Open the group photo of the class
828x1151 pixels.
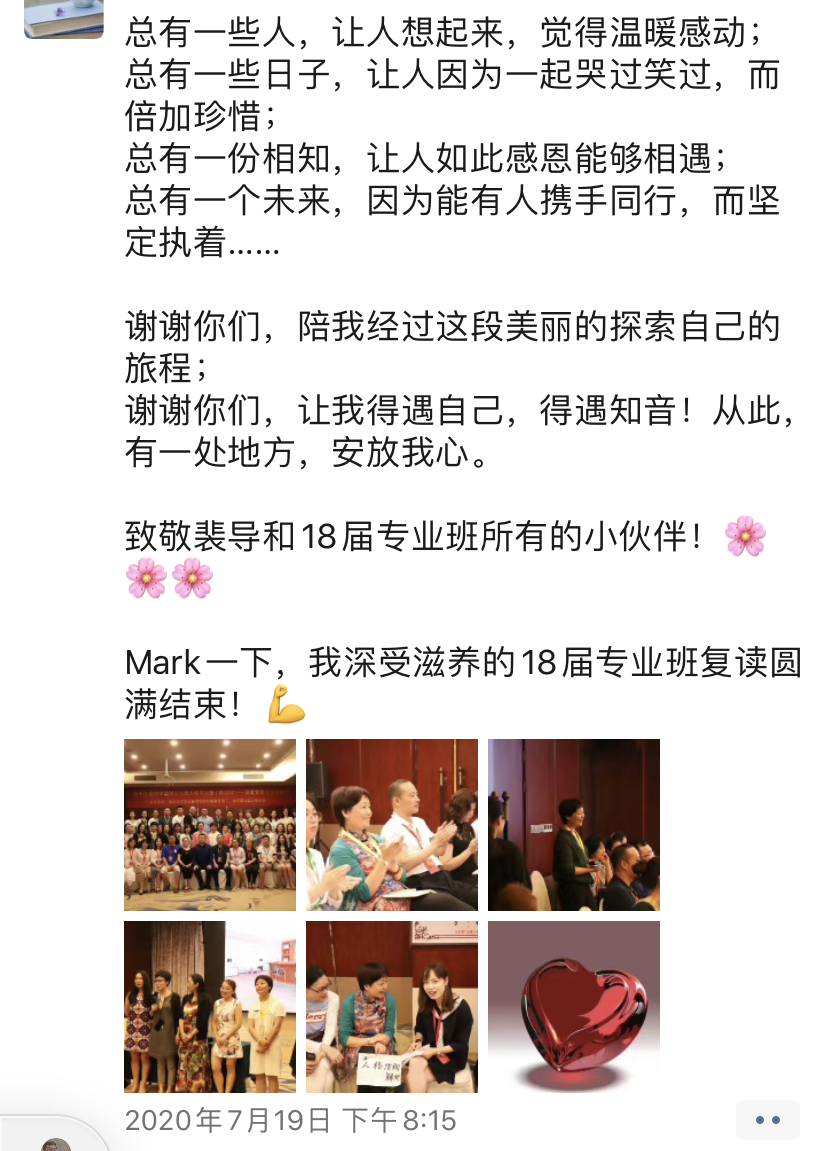210,825
